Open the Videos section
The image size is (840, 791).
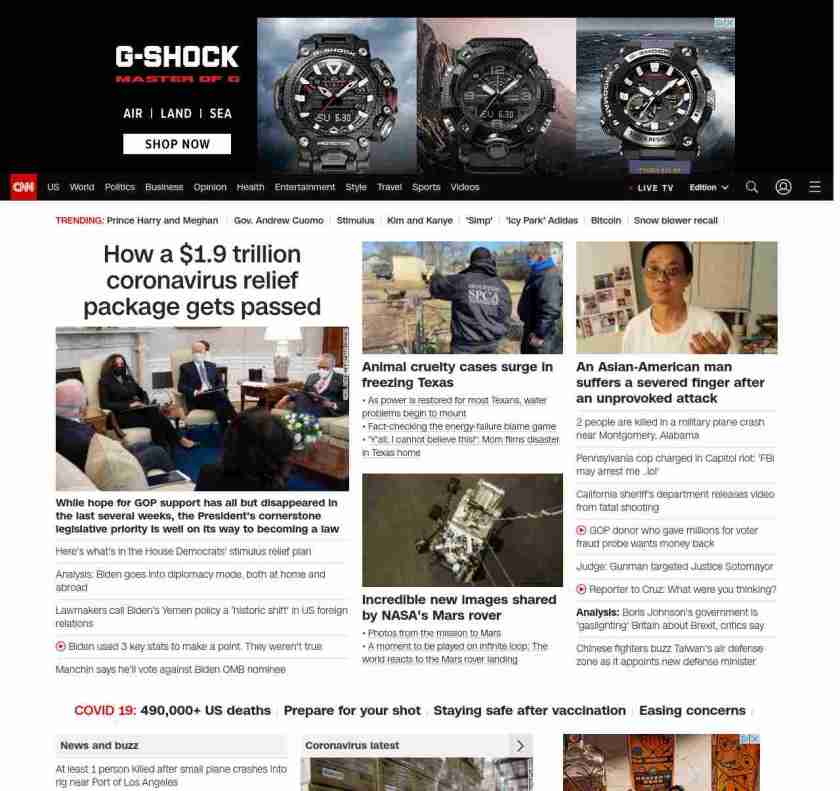click(465, 187)
